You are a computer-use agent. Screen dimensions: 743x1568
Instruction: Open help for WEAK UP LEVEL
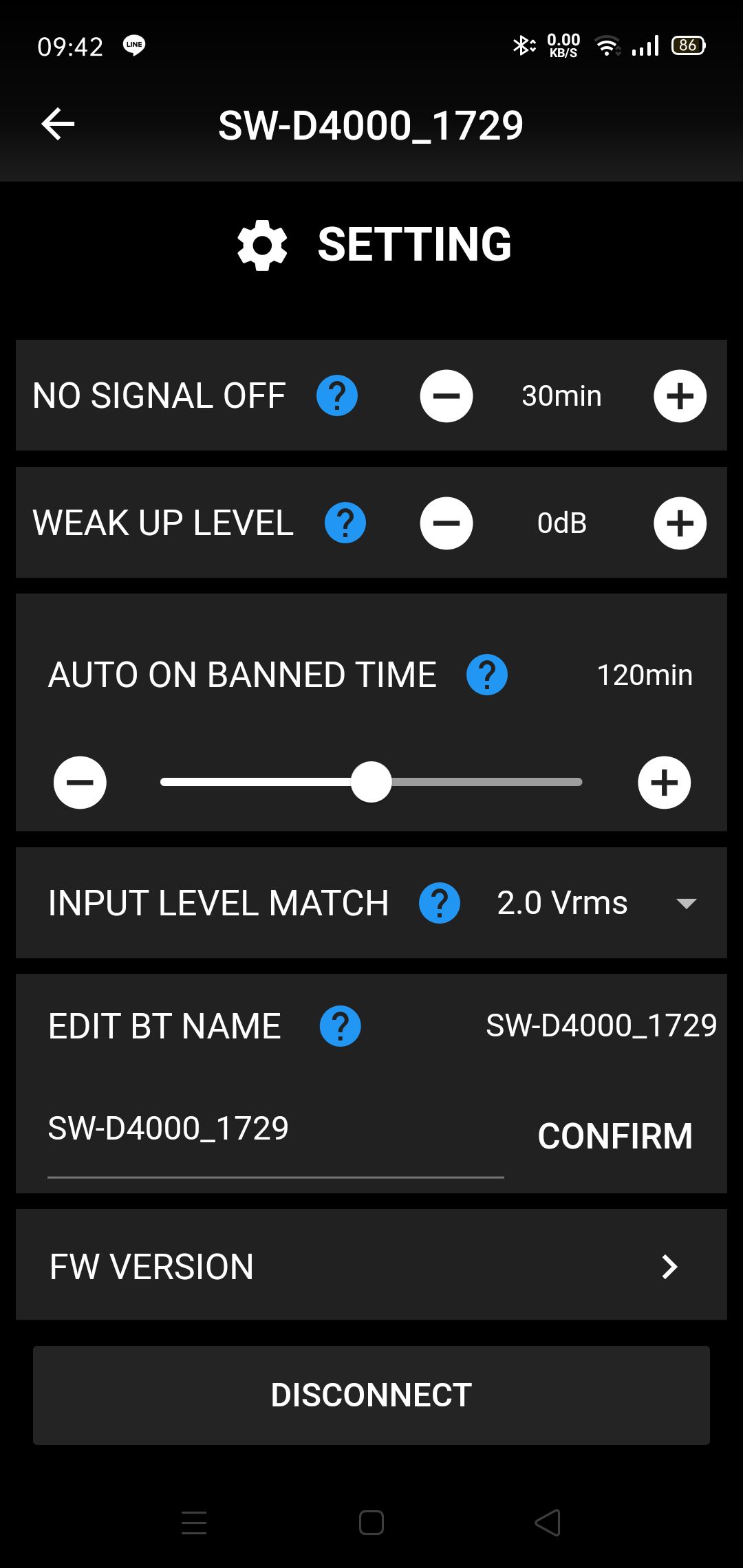(345, 523)
